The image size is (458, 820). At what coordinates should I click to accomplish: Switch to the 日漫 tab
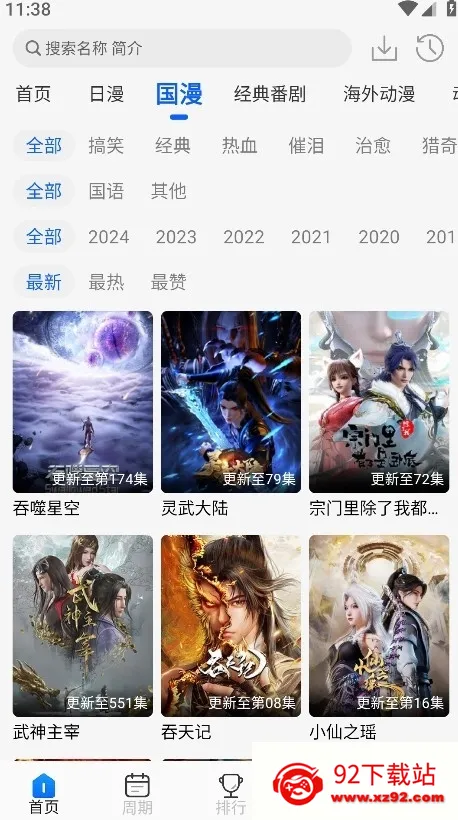click(x=107, y=94)
